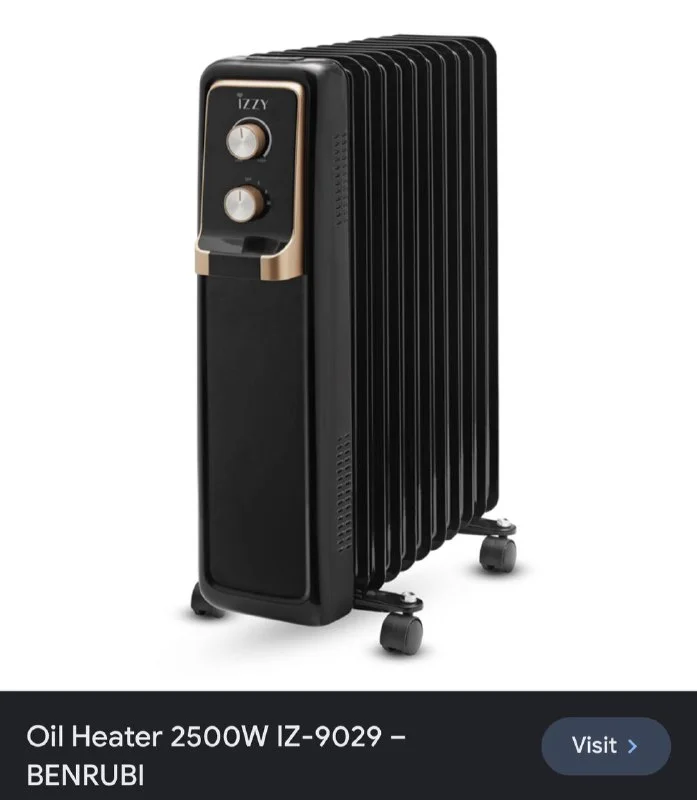Tap the Visit button

(605, 745)
